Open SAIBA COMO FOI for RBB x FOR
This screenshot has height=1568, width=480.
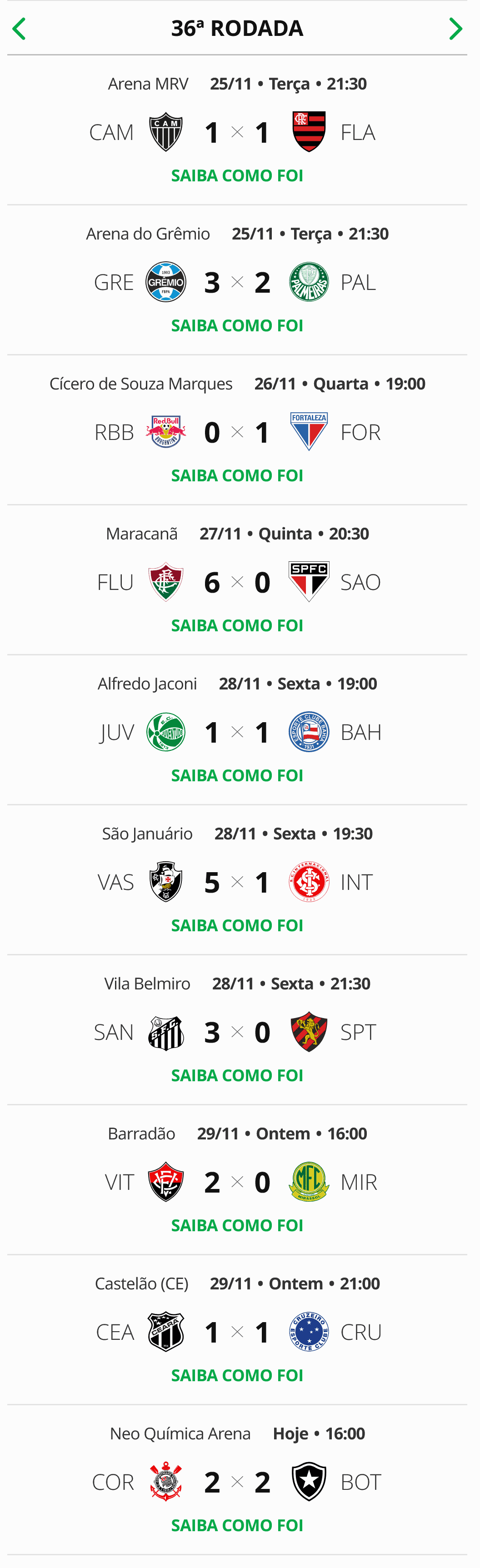point(237,475)
